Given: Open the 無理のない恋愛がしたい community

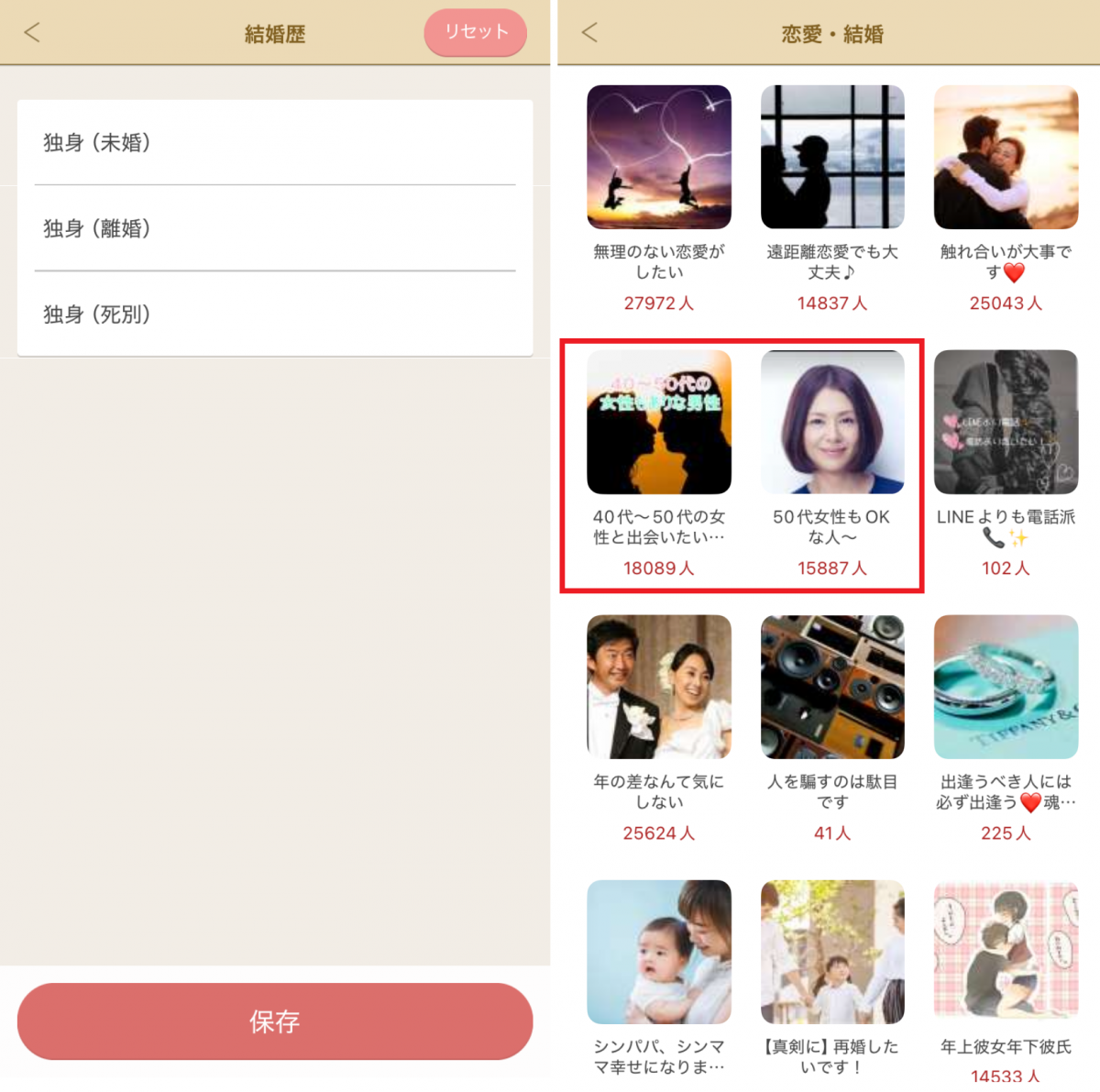Looking at the screenshot, I should coord(658,158).
